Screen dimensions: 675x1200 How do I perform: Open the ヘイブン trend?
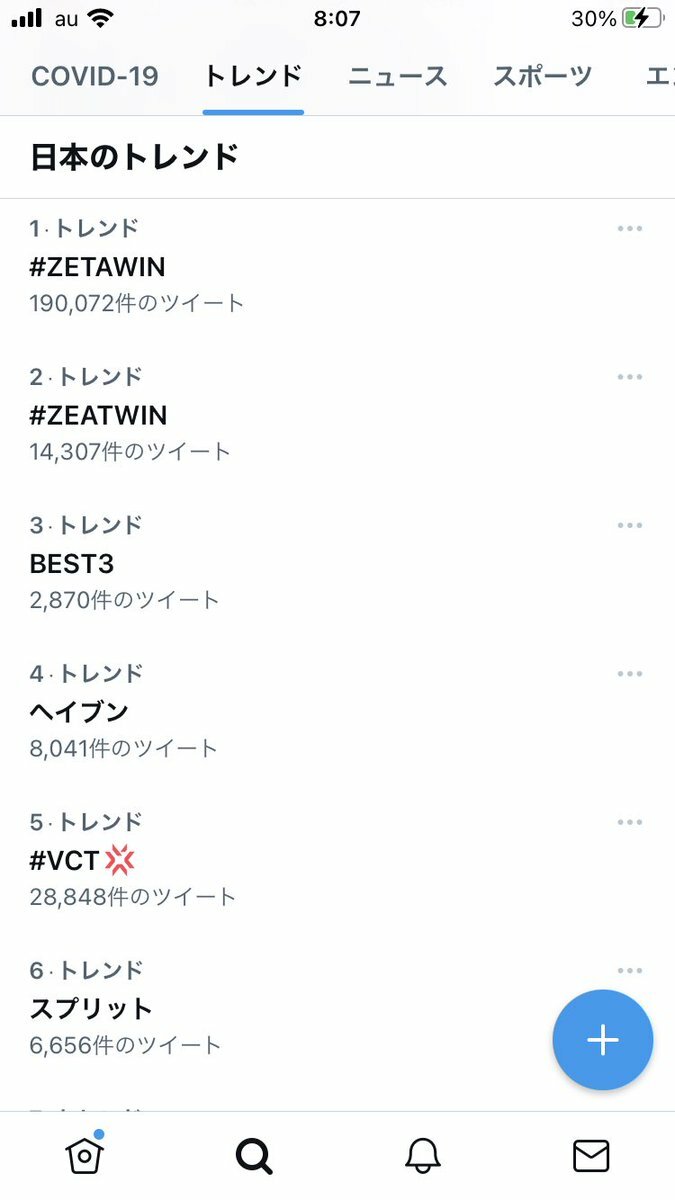79,712
